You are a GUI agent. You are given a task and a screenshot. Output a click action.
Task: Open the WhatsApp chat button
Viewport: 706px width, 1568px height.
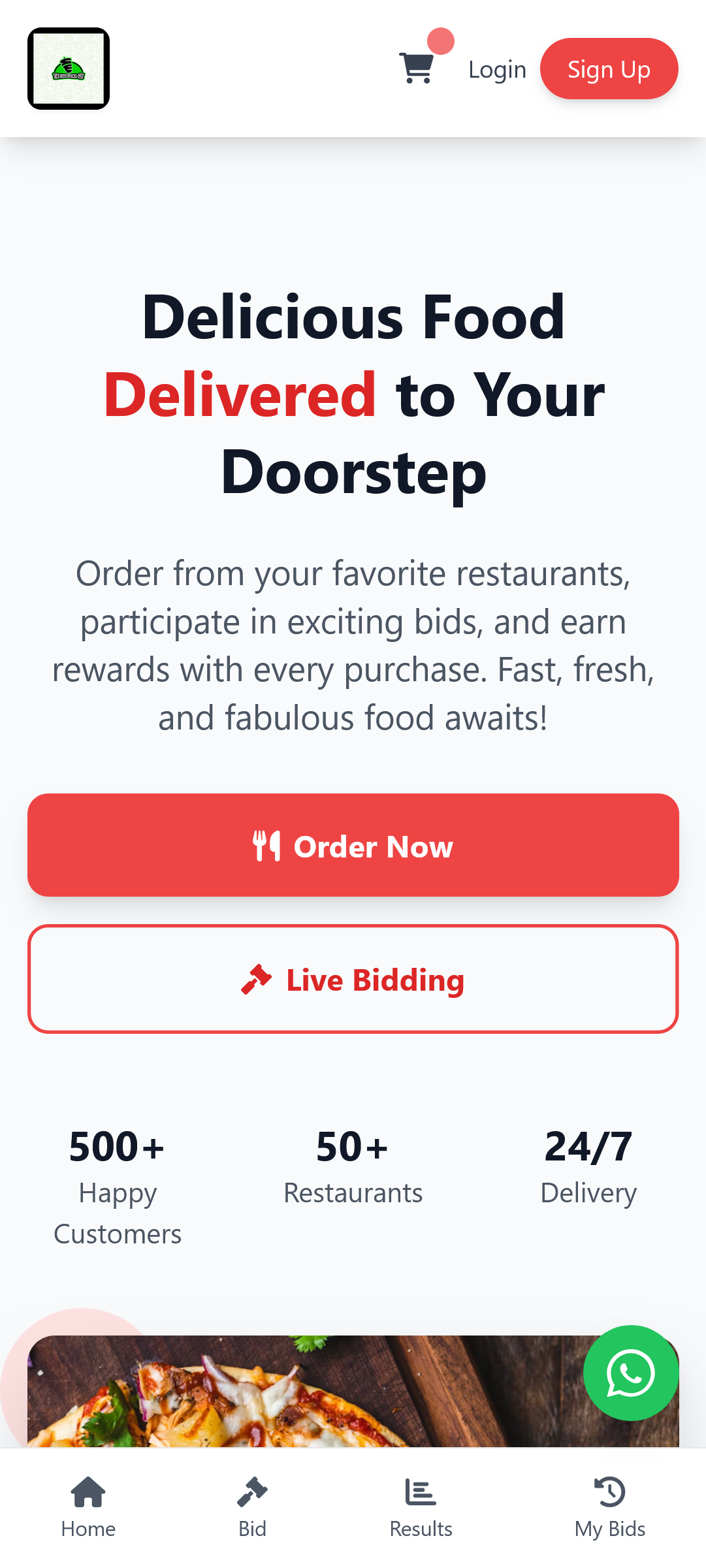[x=630, y=1373]
